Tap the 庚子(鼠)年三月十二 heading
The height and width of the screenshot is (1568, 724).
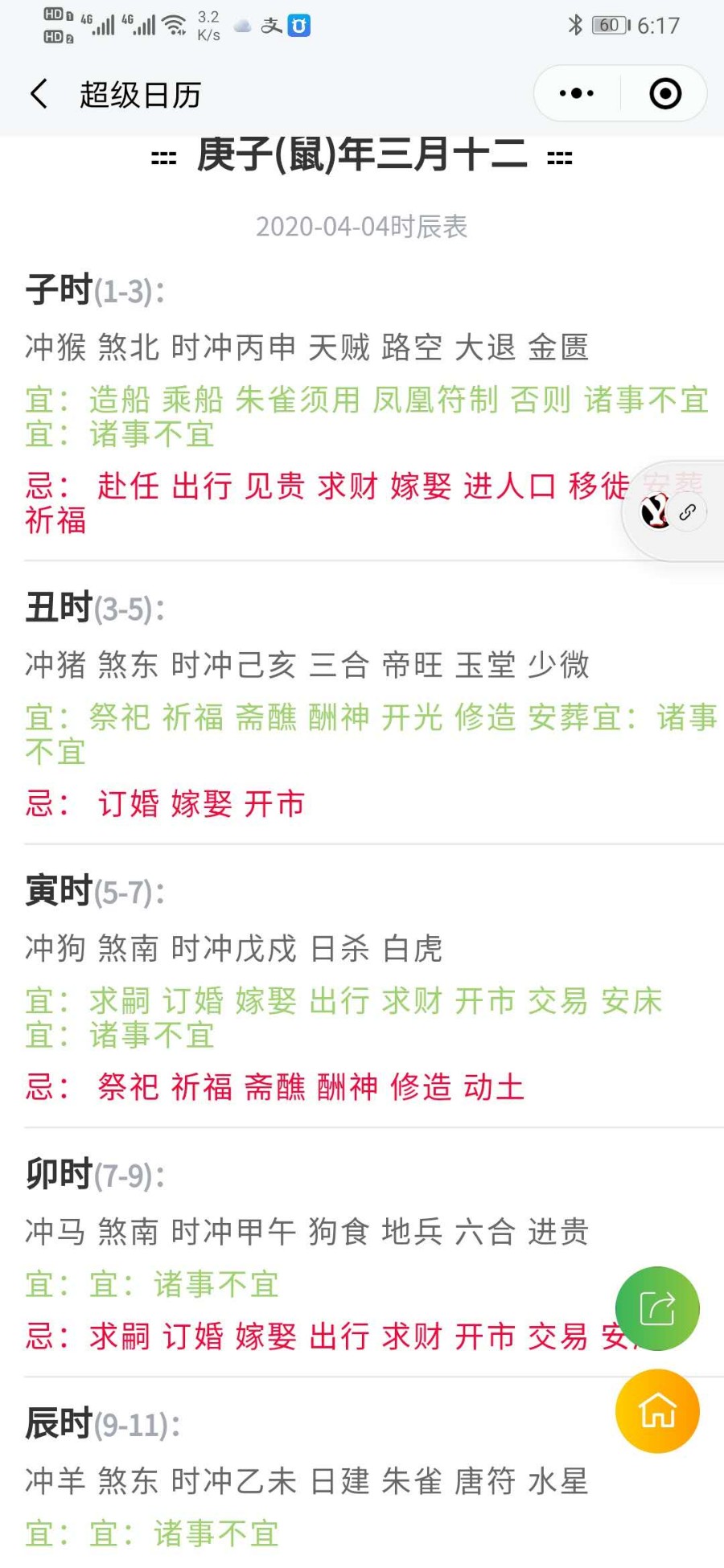pyautogui.click(x=362, y=158)
